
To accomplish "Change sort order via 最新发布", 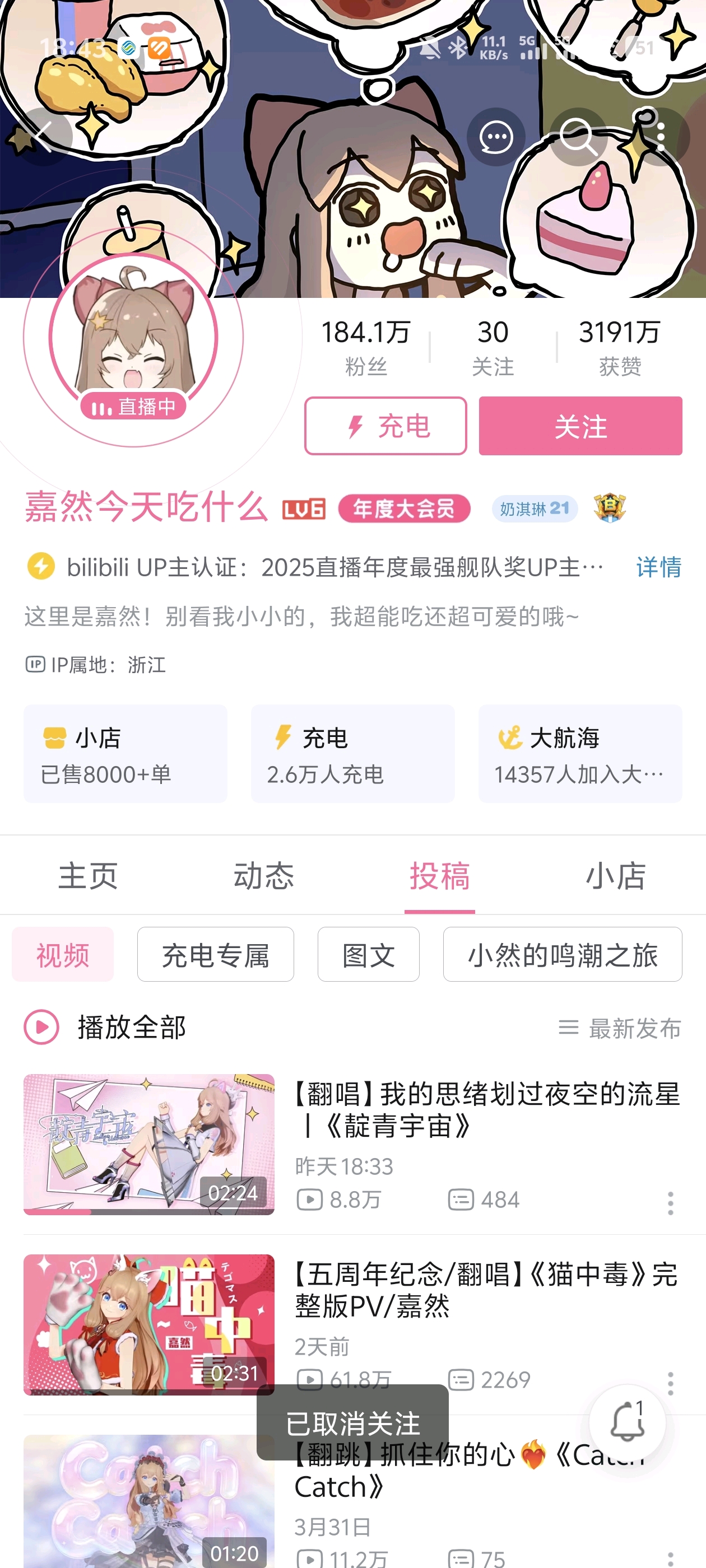I will (620, 1028).
